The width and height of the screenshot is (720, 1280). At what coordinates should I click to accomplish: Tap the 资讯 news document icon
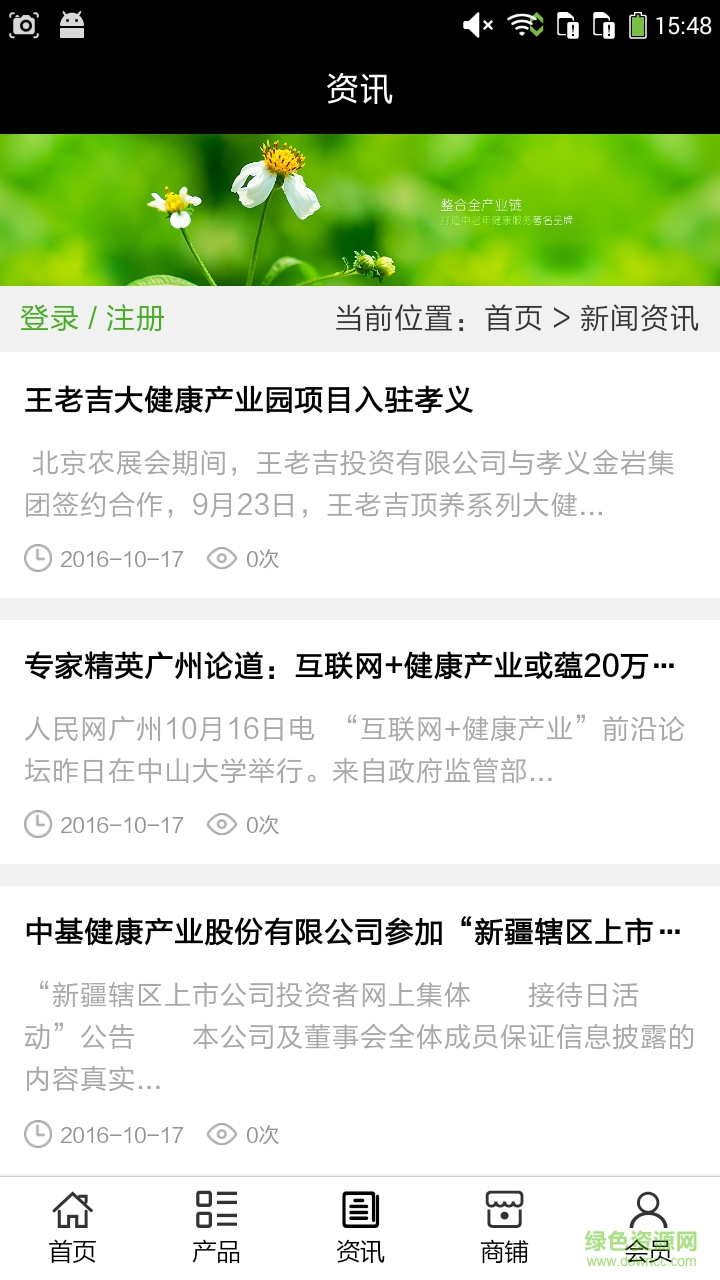[x=360, y=1210]
